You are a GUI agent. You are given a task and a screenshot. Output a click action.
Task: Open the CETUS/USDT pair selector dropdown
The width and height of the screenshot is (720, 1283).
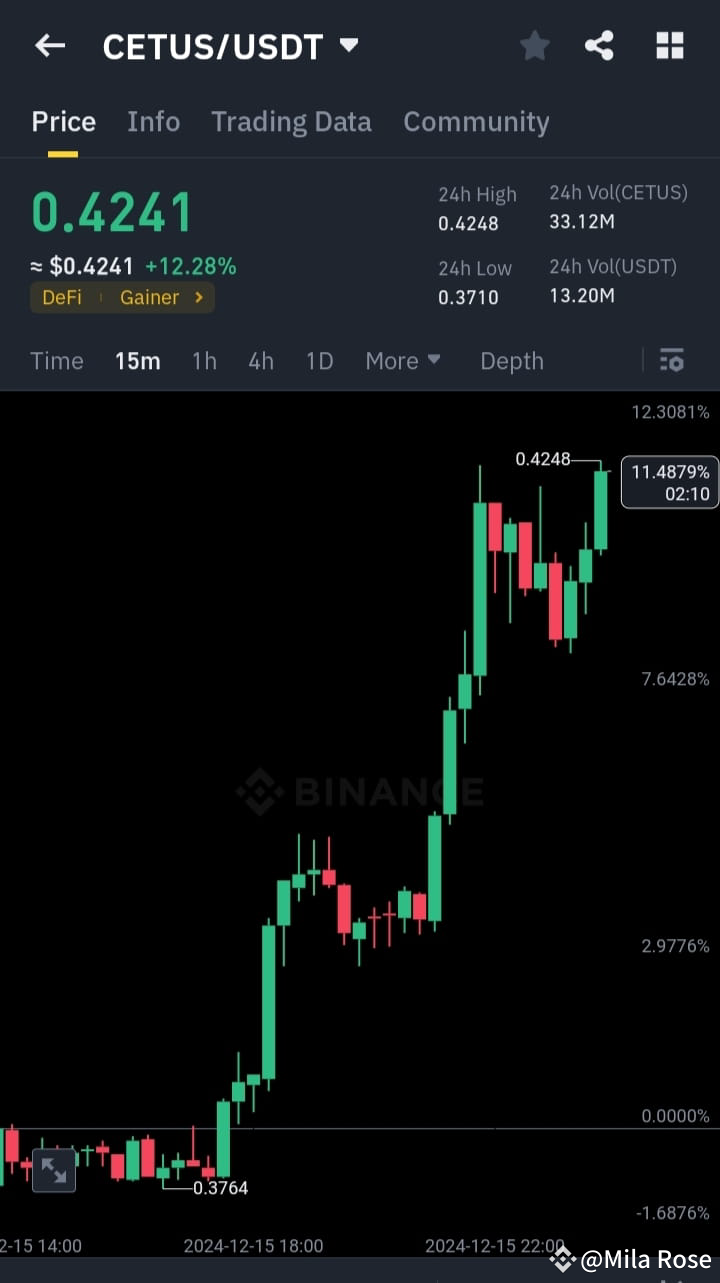click(347, 45)
